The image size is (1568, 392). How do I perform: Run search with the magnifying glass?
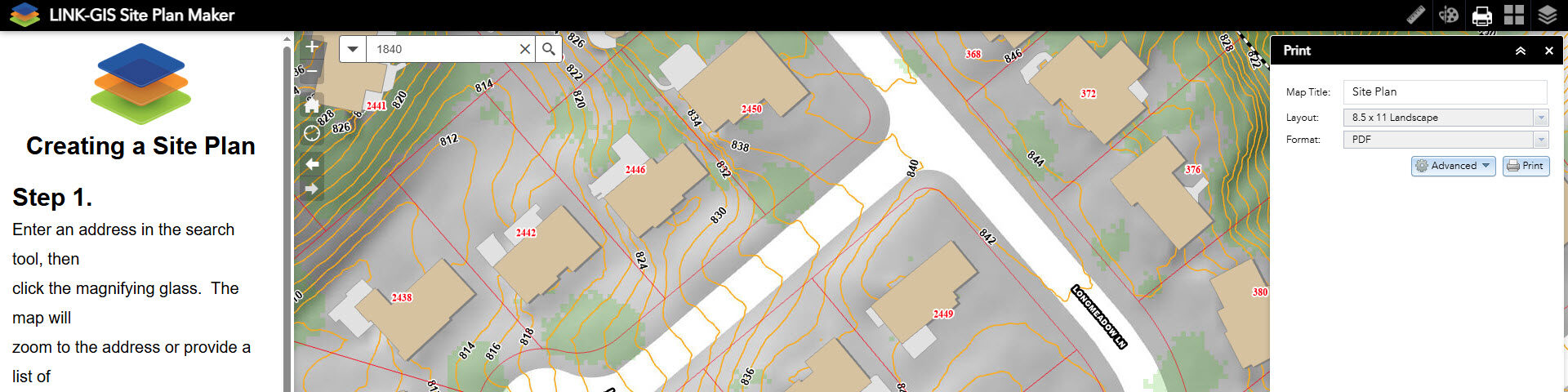point(549,49)
